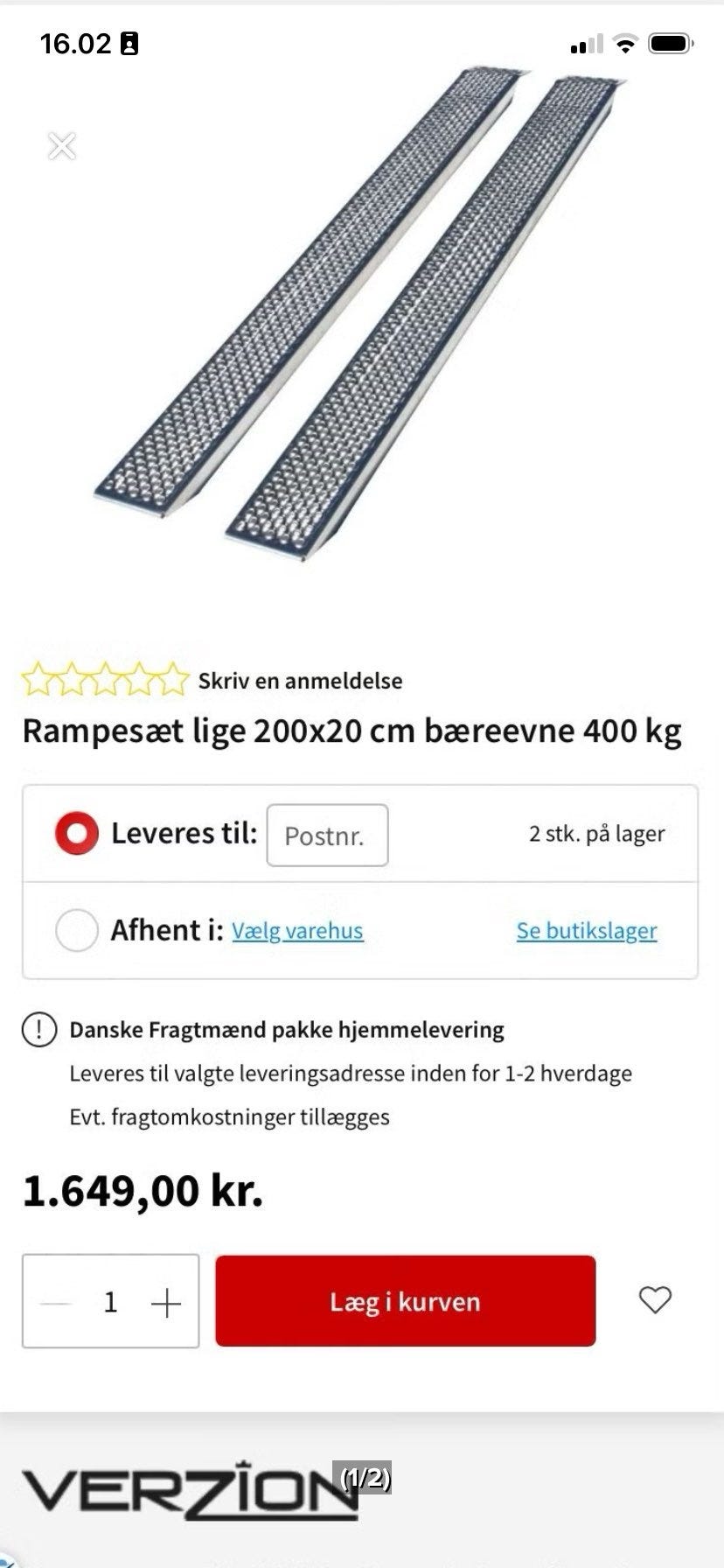Check stock via Se butikslager link
The height and width of the screenshot is (1568, 724).
click(587, 930)
